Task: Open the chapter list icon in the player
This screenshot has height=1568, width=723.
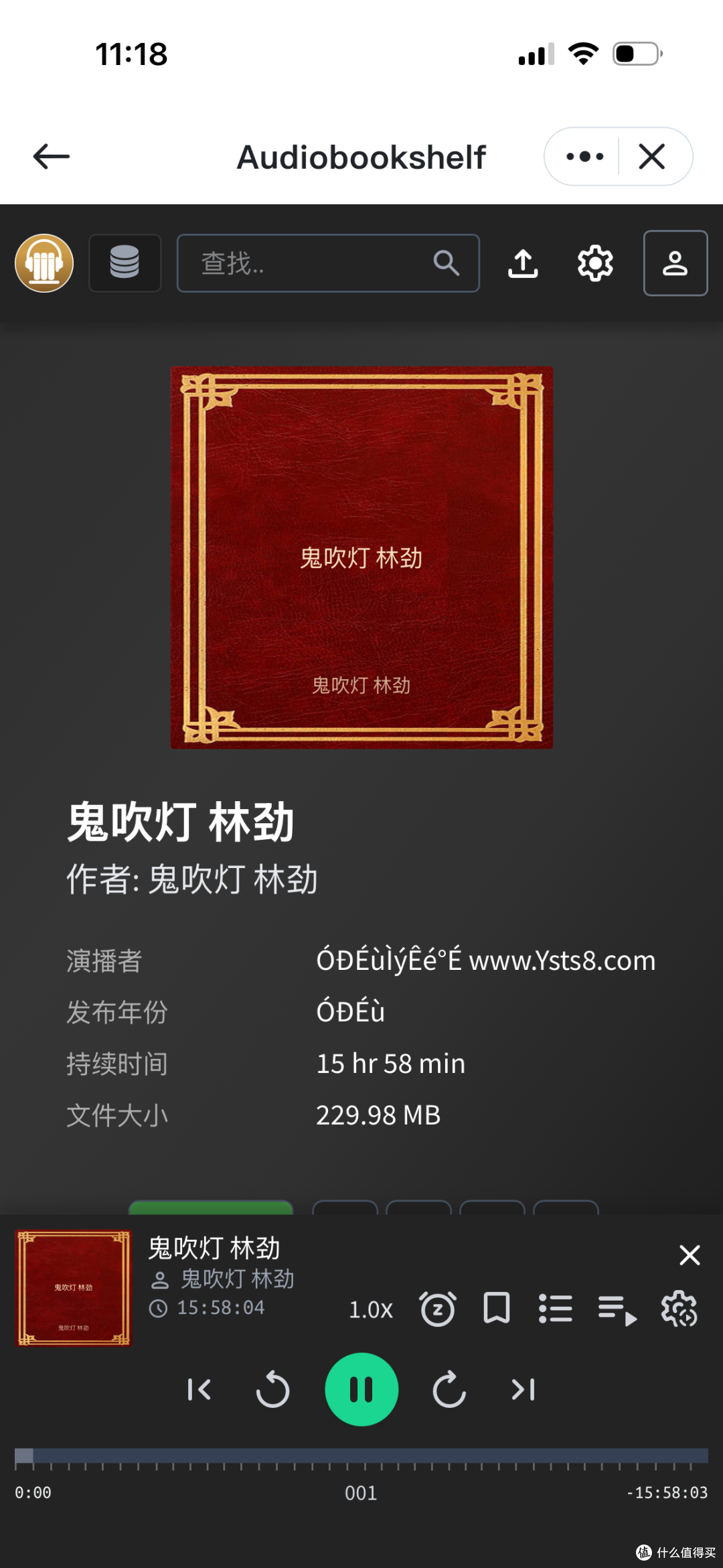Action: pos(556,1309)
